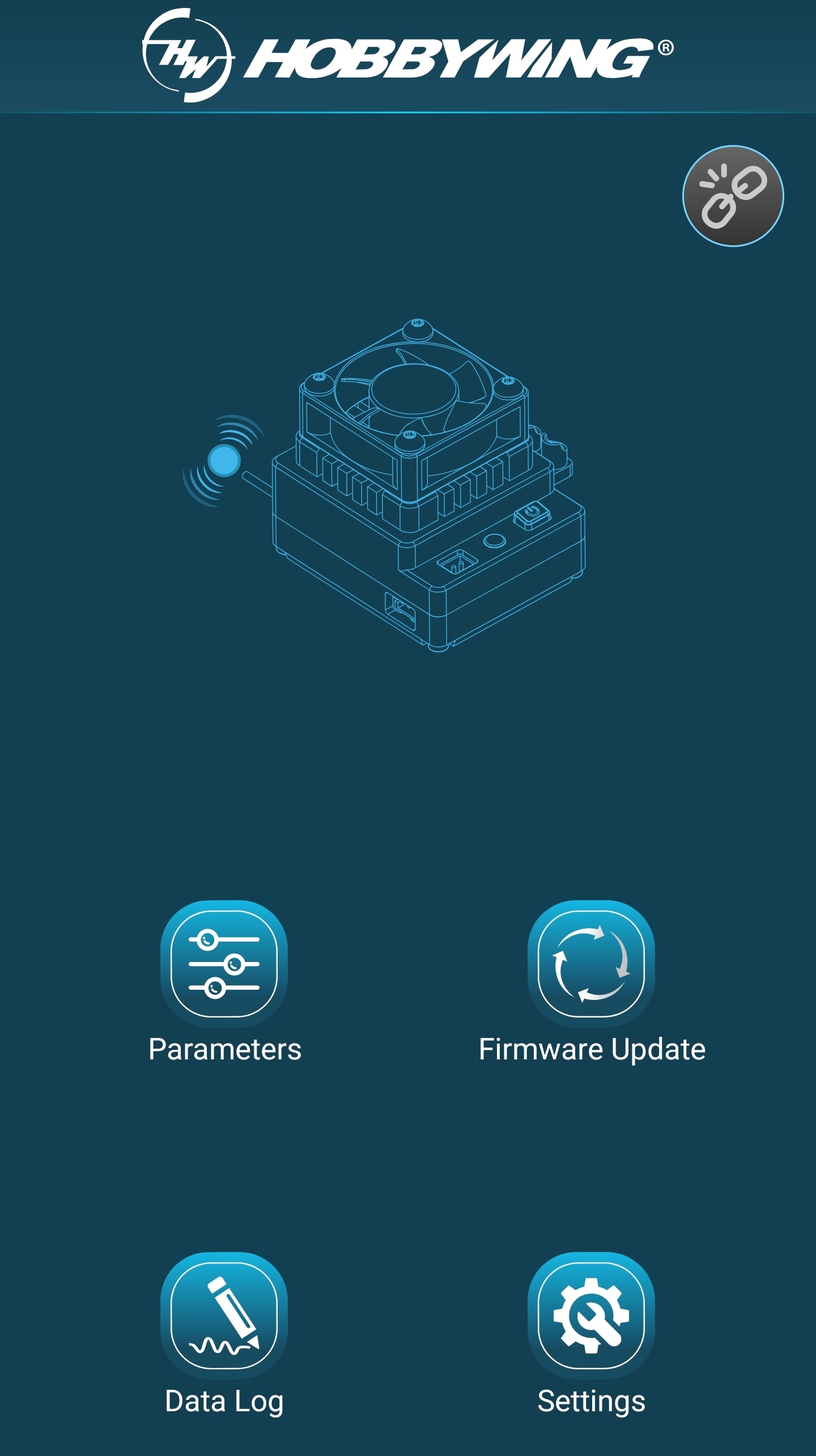The height and width of the screenshot is (1456, 816).
Task: Open Parameters
Action: 224,964
